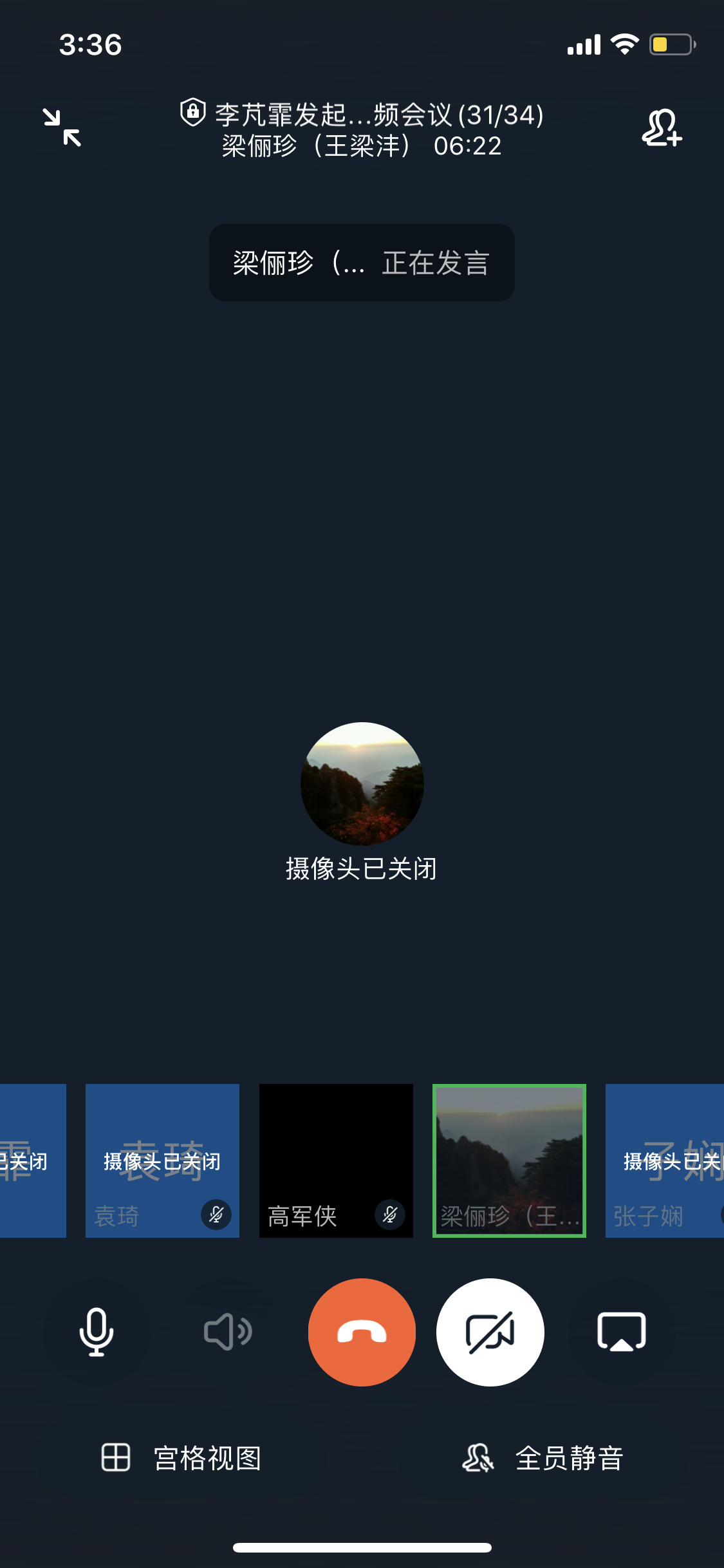Mute the microphone

coord(97,1332)
